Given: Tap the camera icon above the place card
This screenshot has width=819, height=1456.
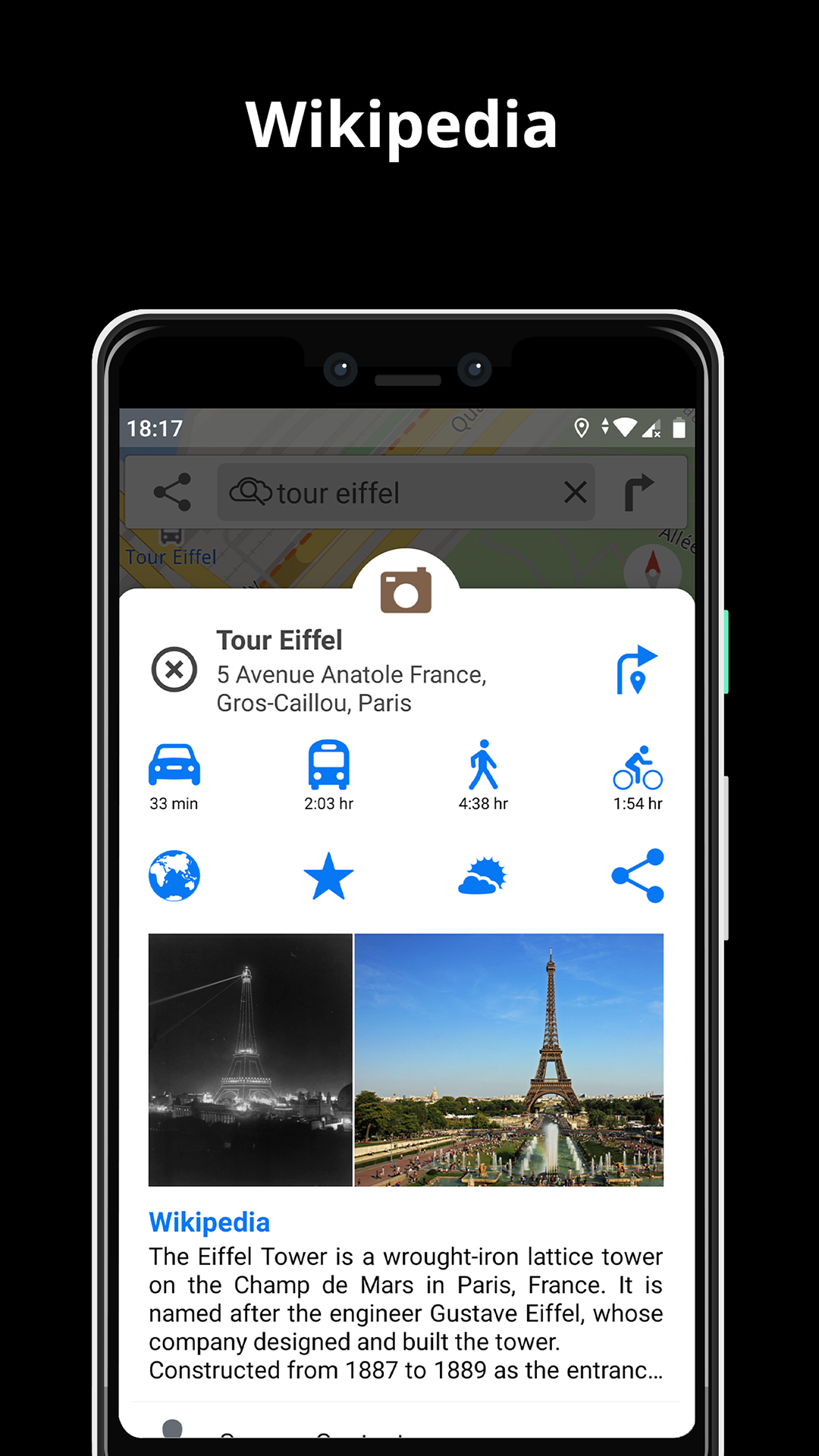Looking at the screenshot, I should [404, 590].
